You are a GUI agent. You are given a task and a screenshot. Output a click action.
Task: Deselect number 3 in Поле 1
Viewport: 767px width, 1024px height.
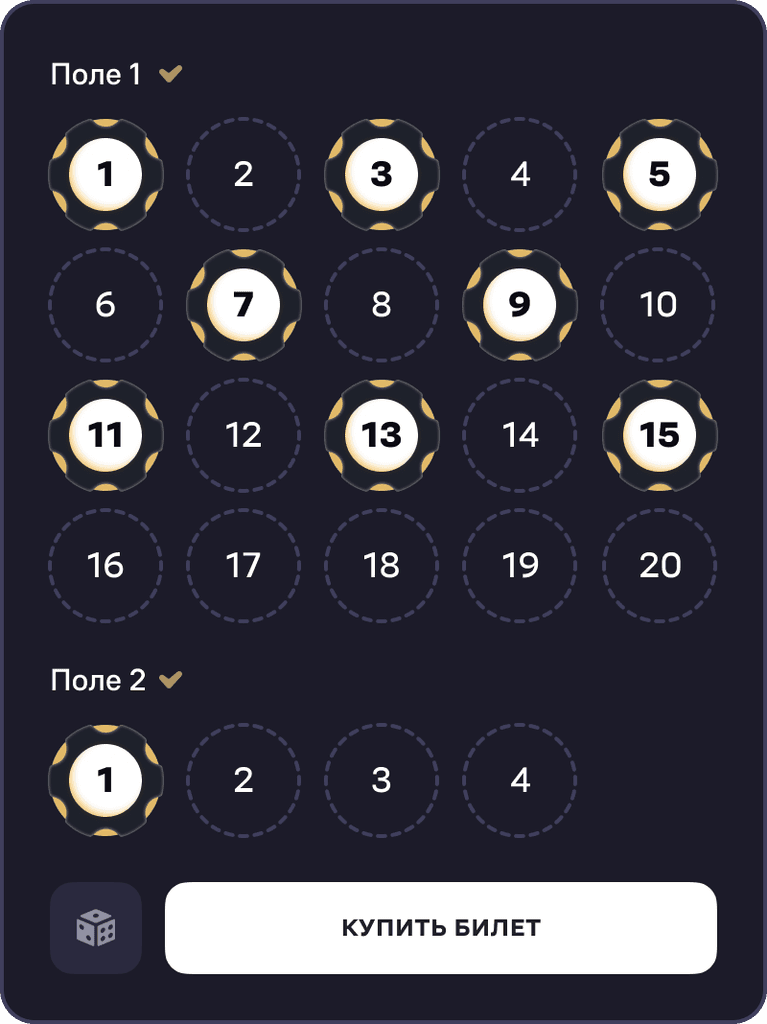pos(382,175)
